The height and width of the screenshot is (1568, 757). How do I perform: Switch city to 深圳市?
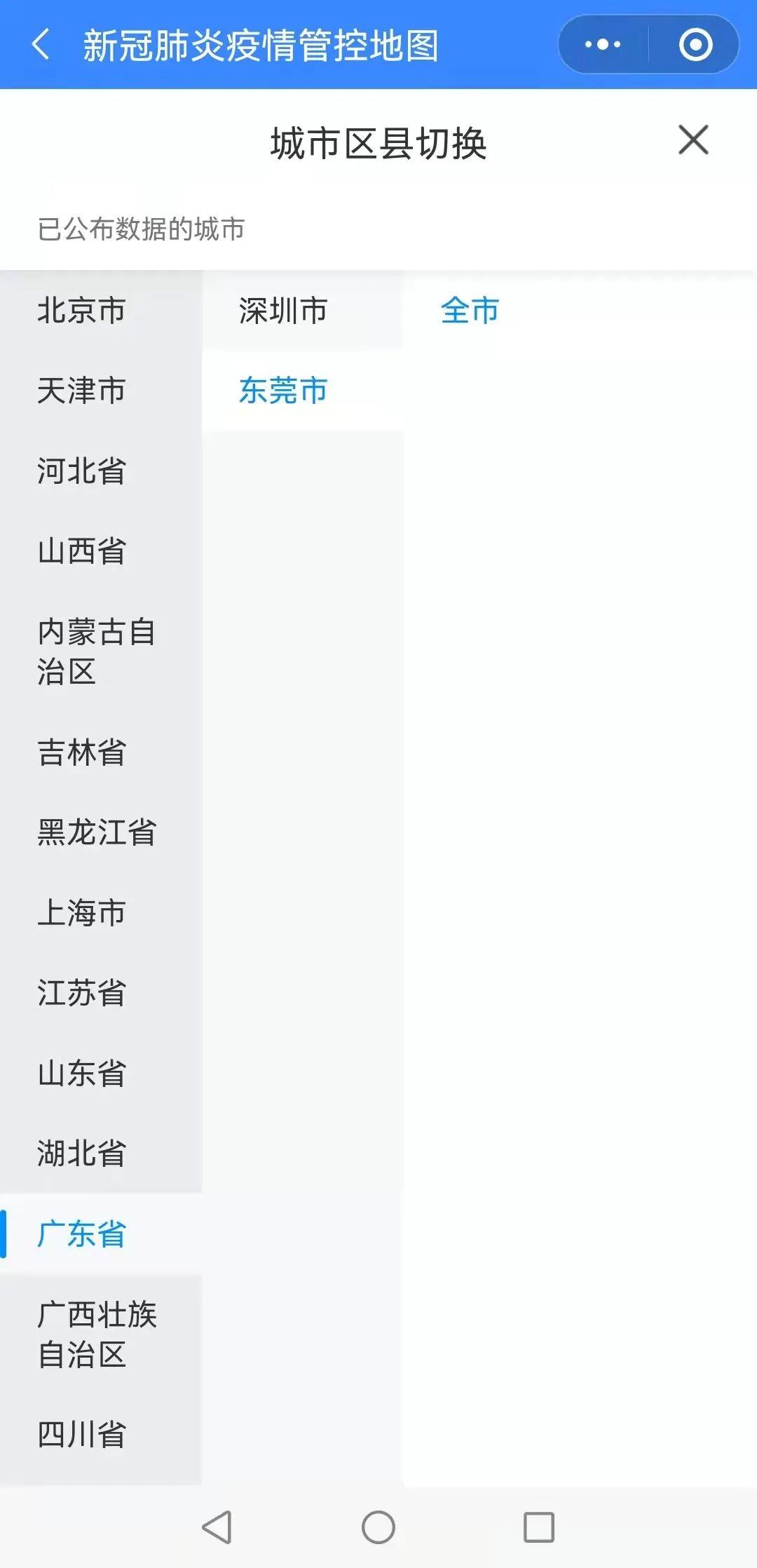283,310
